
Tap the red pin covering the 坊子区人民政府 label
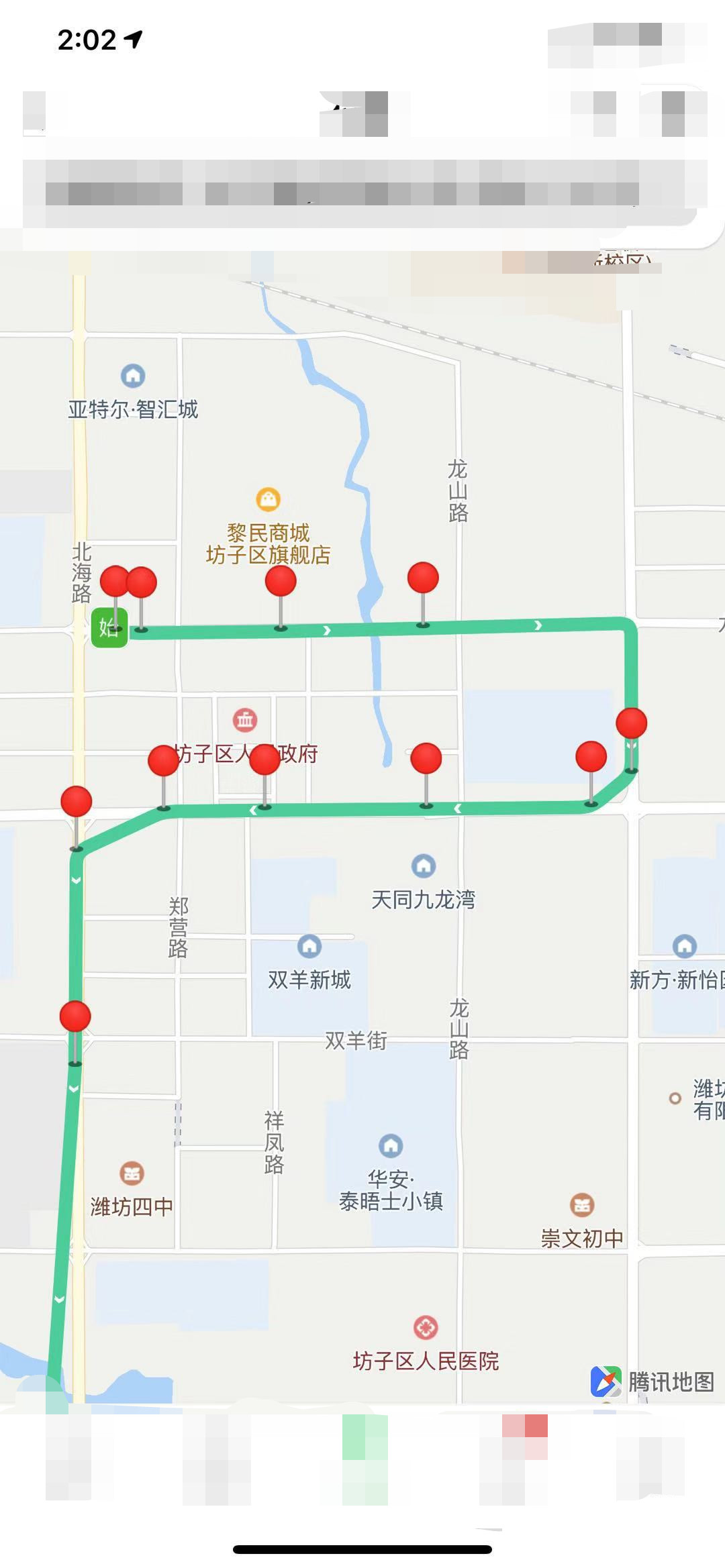click(264, 759)
